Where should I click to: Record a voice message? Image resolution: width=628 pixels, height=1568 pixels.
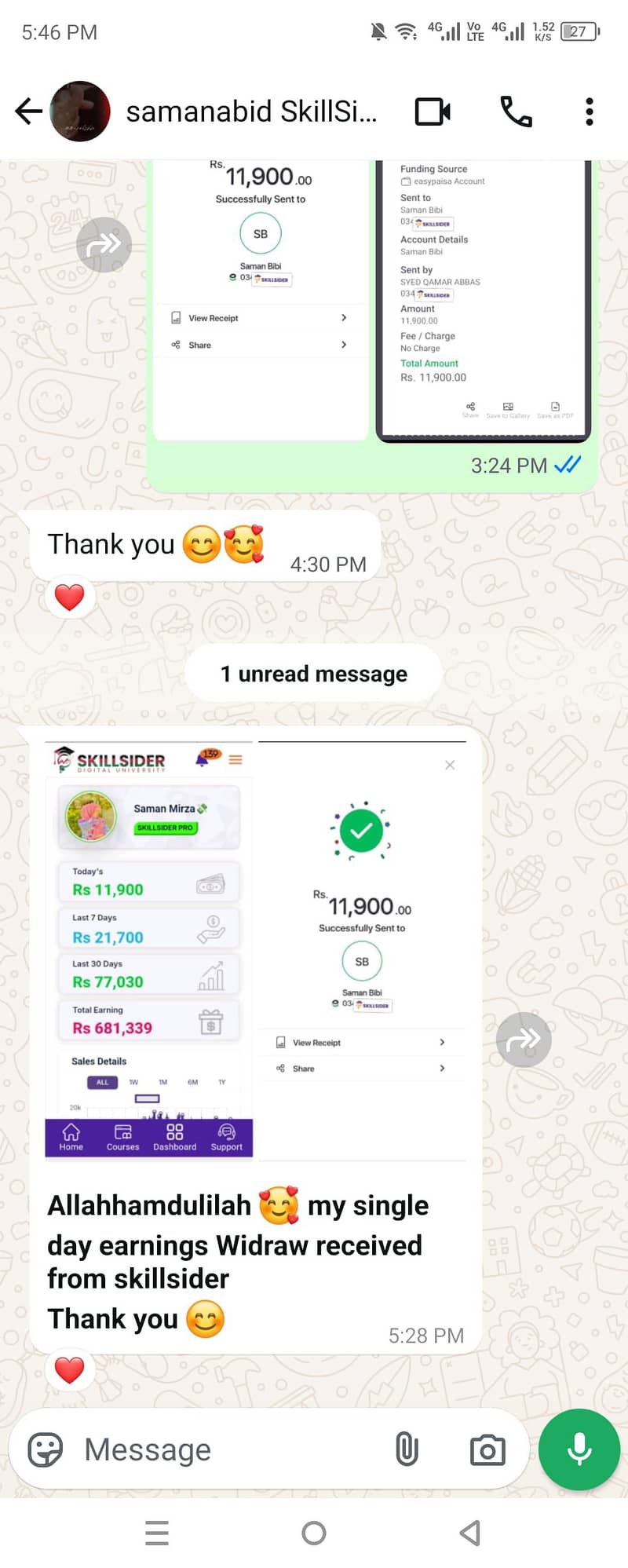tap(579, 1449)
